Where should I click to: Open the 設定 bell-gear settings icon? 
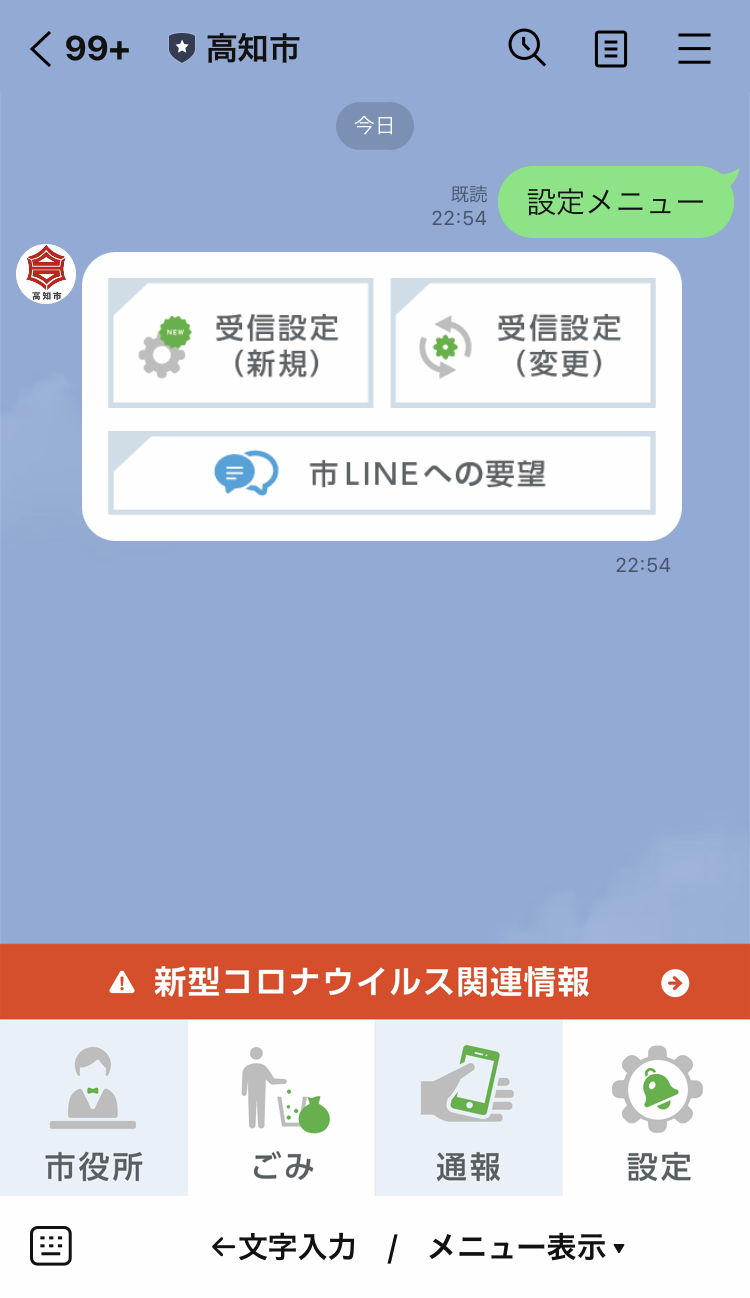point(657,1090)
